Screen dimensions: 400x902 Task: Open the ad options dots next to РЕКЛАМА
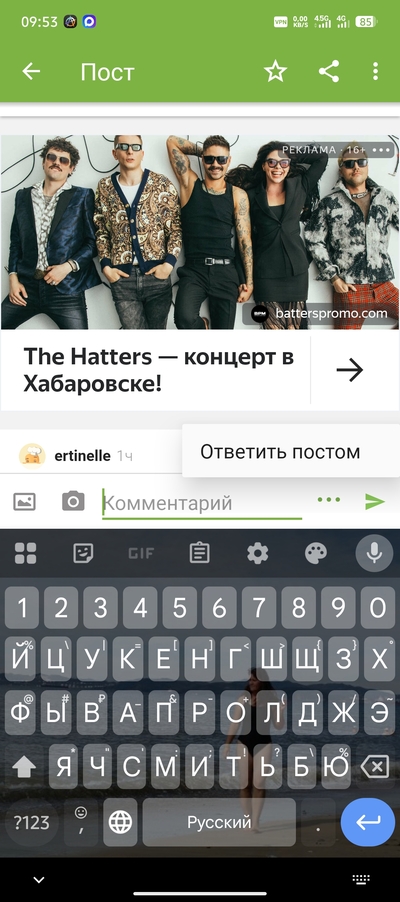click(382, 150)
